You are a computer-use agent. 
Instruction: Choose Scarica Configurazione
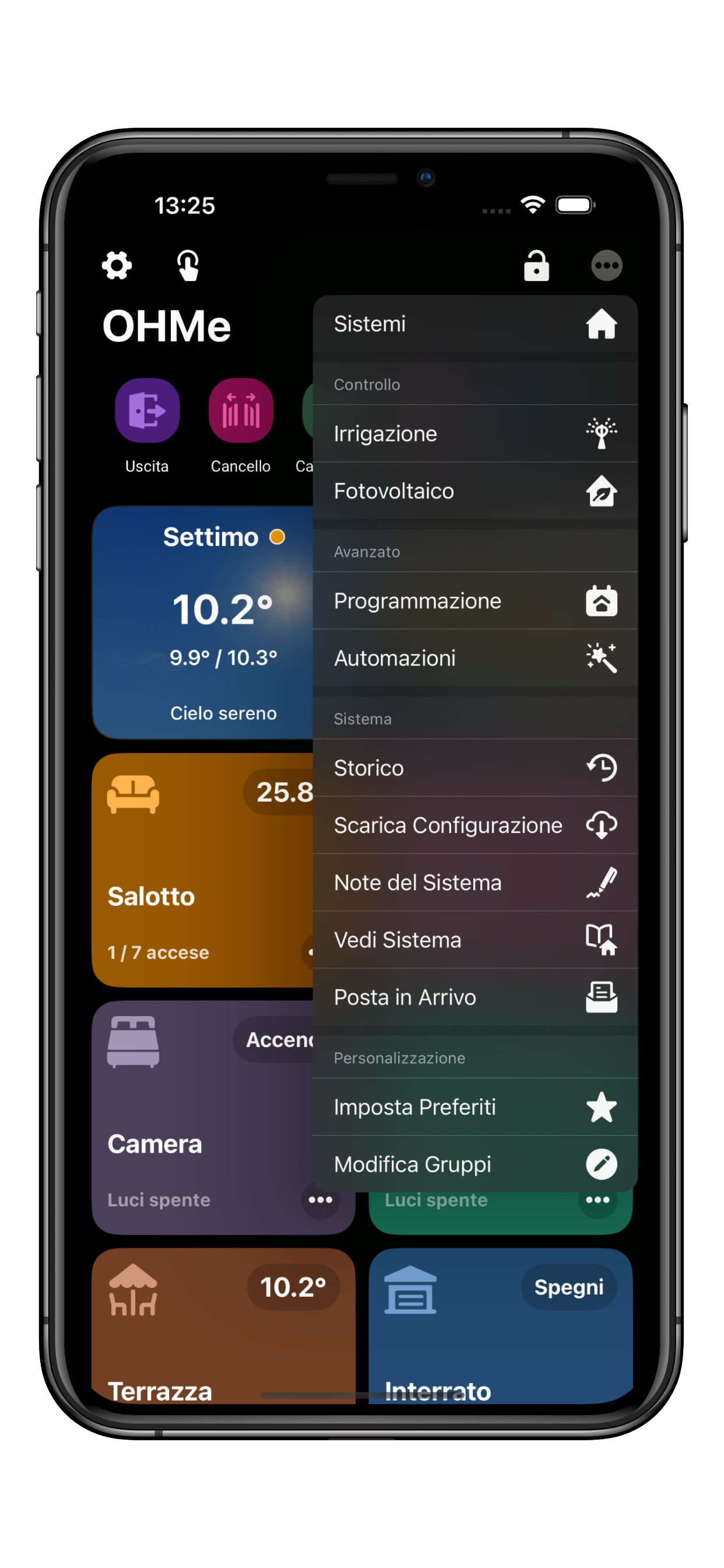pos(475,825)
